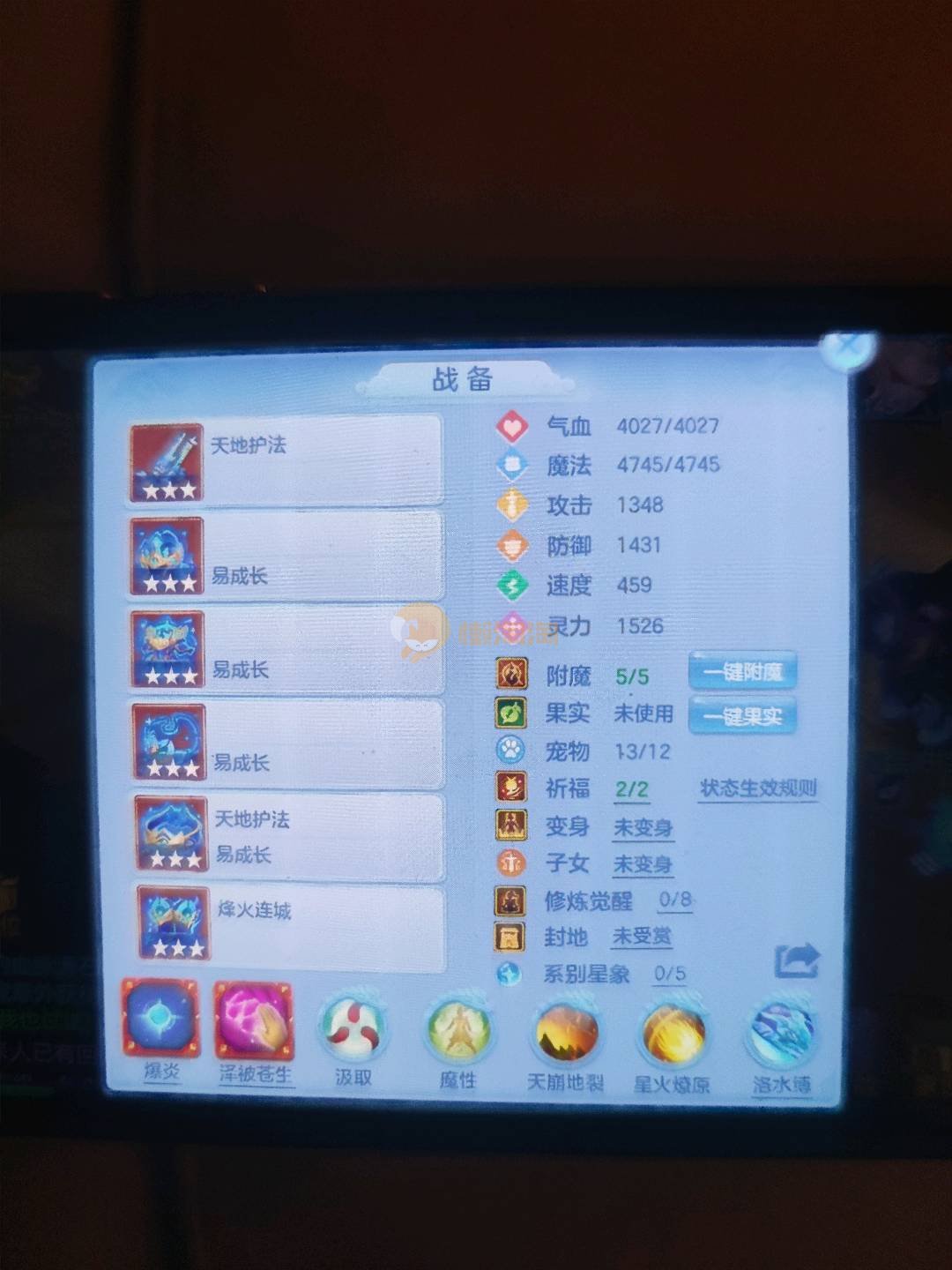Image resolution: width=952 pixels, height=1270 pixels.
Task: Tap the 未变身 link beside 变身
Action: (x=643, y=827)
